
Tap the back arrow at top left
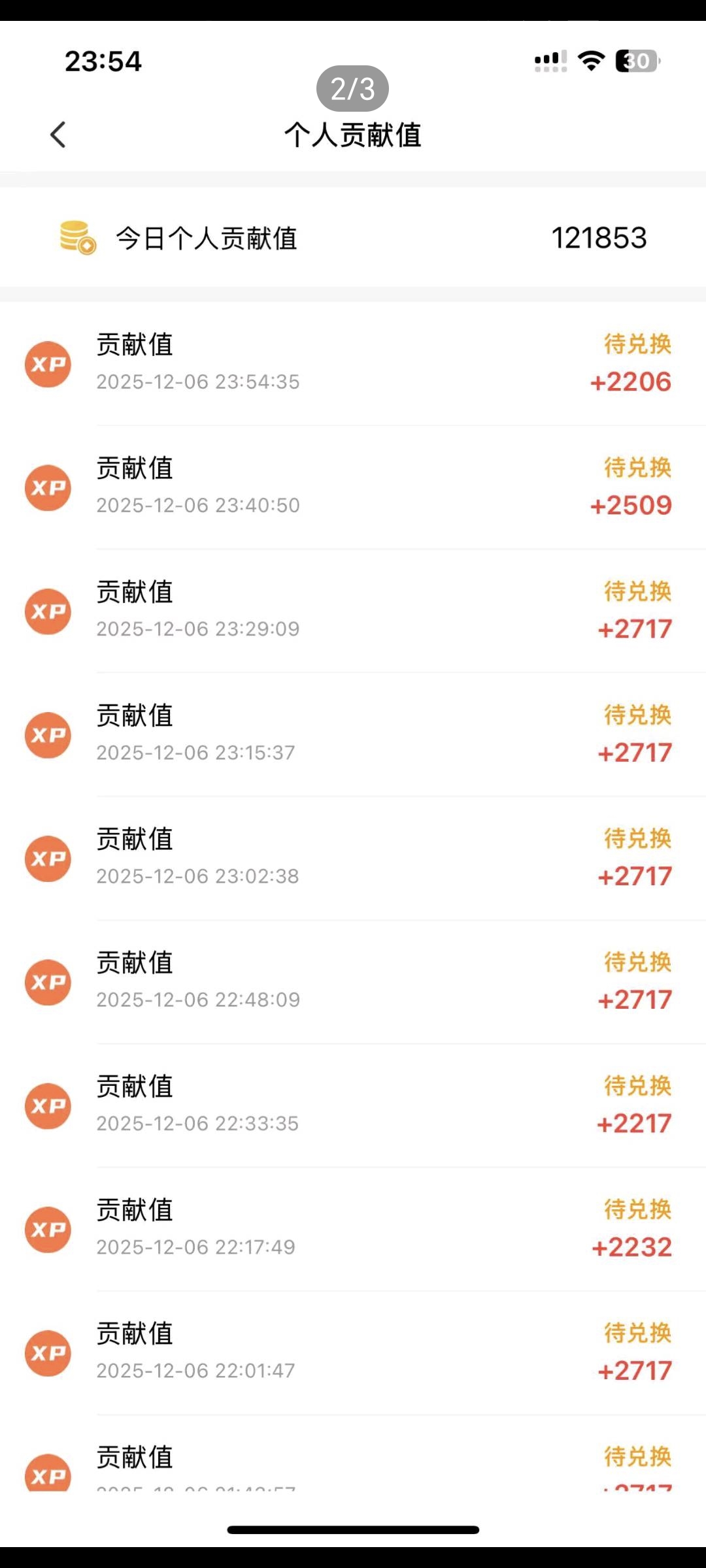pyautogui.click(x=58, y=135)
